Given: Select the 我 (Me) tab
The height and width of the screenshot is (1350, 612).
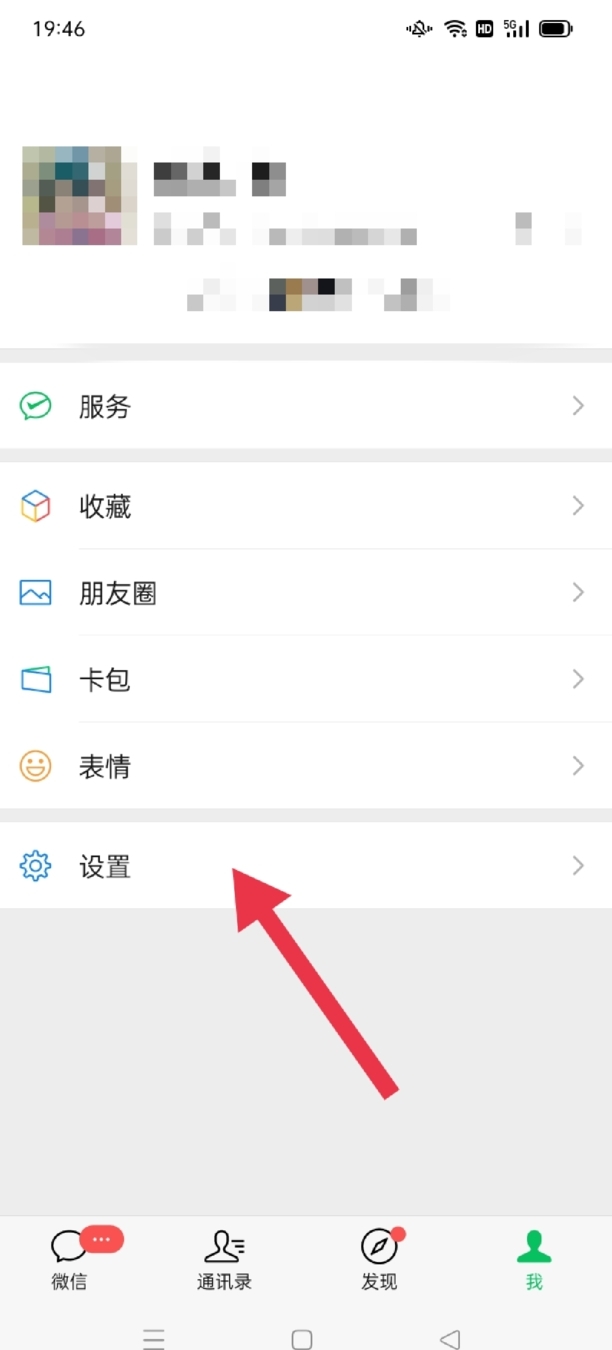Looking at the screenshot, I should pyautogui.click(x=534, y=1258).
